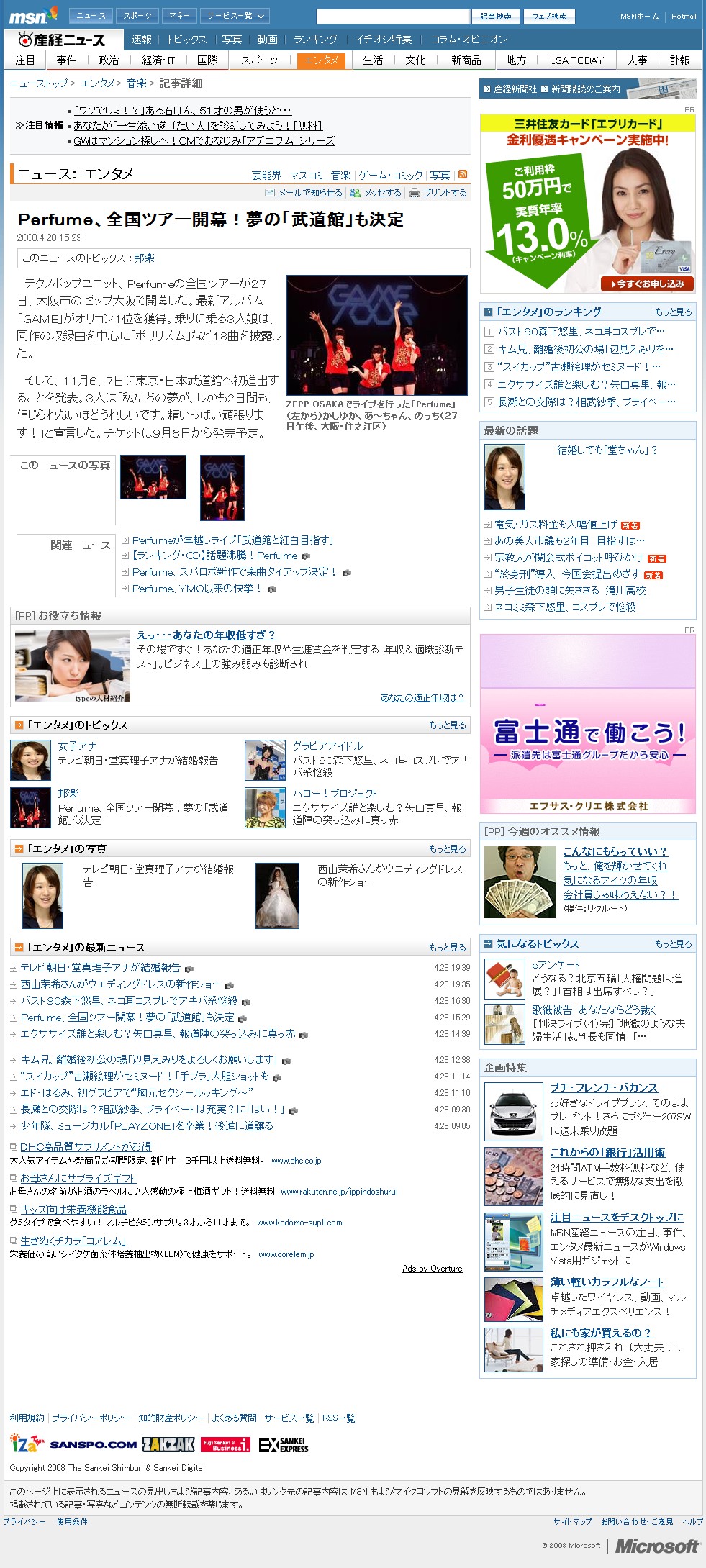The height and width of the screenshot is (1568, 706).
Task: Open the プチ・フレンチ・バカンス feature
Action: [604, 1087]
